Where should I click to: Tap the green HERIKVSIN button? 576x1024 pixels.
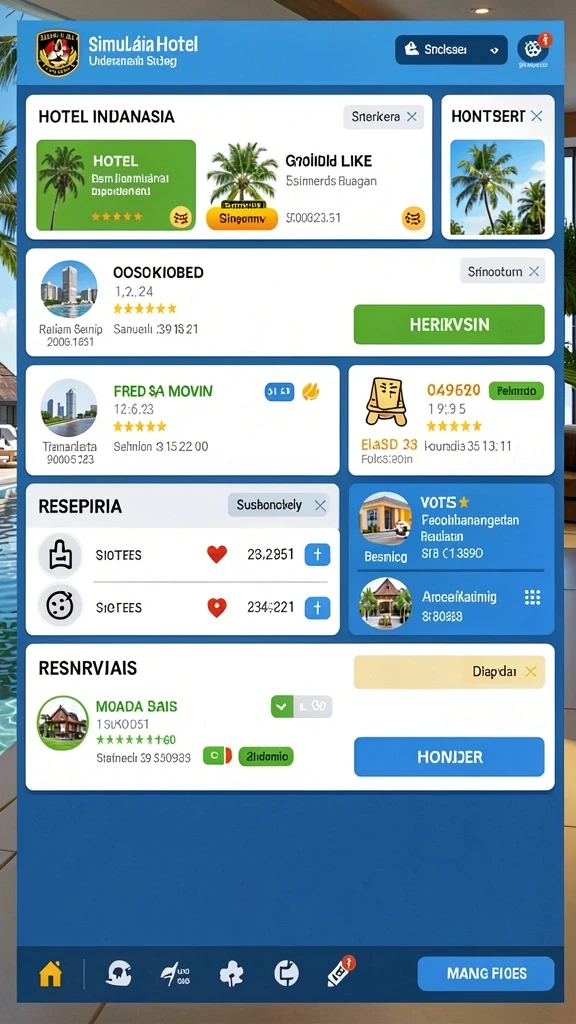(449, 325)
